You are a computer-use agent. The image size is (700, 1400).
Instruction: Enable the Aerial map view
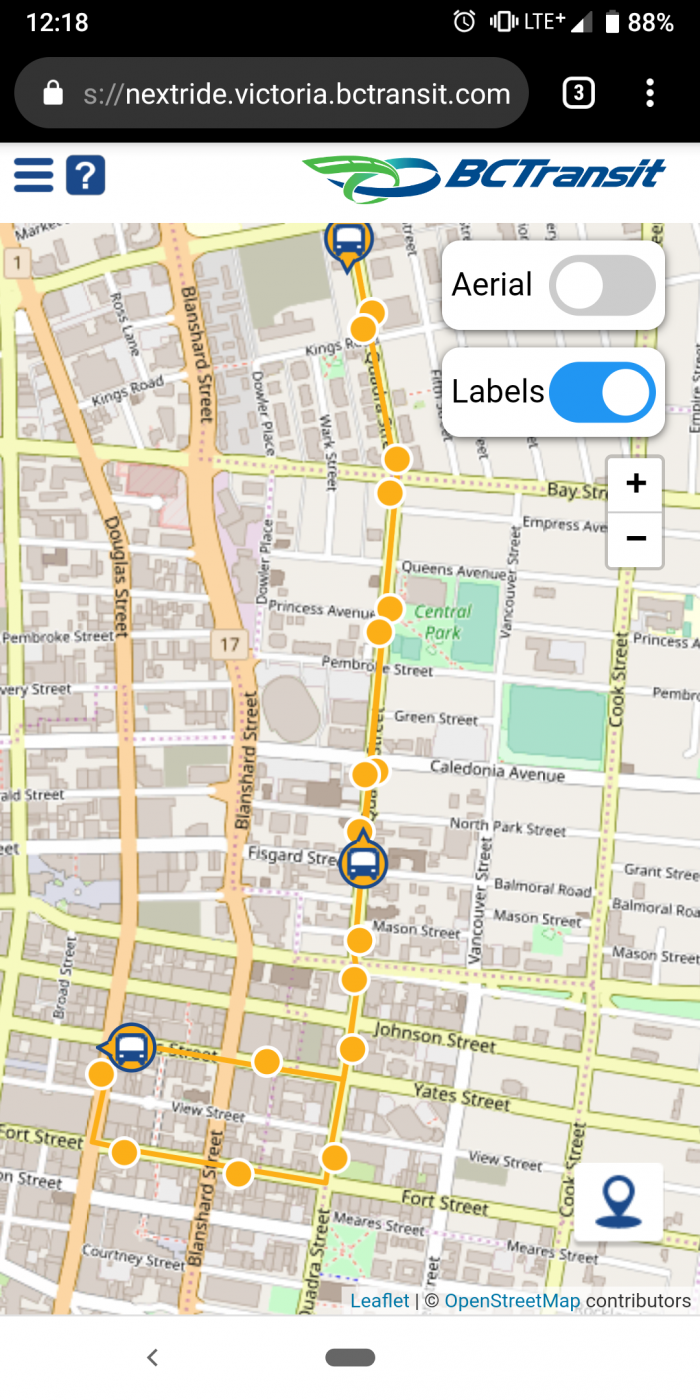[601, 286]
